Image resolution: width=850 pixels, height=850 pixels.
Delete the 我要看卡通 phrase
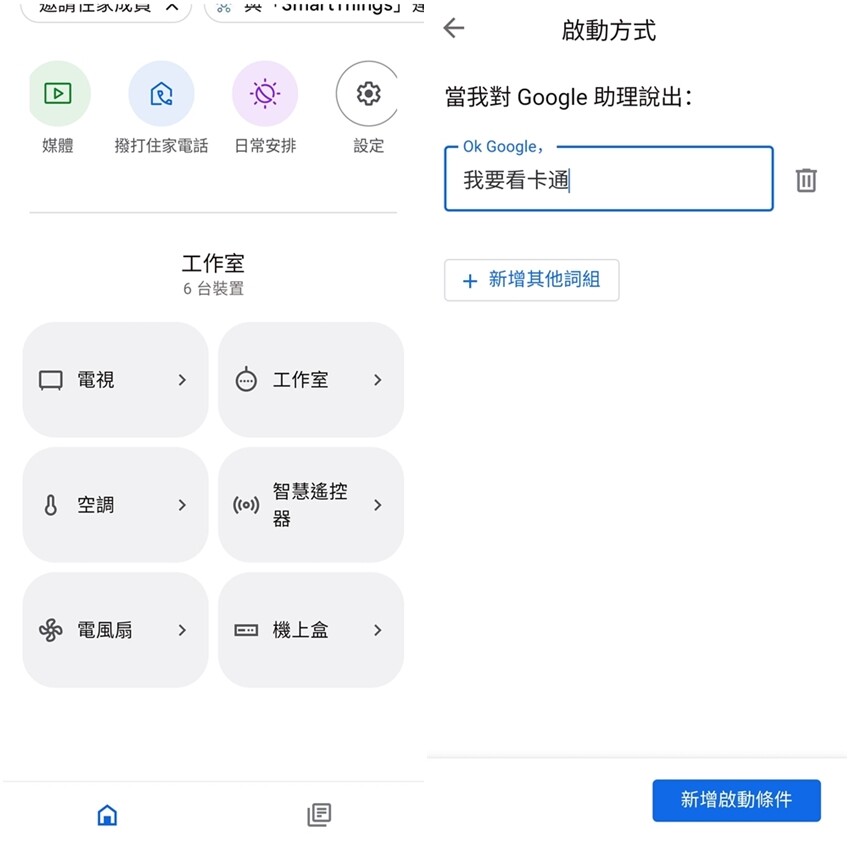click(806, 180)
